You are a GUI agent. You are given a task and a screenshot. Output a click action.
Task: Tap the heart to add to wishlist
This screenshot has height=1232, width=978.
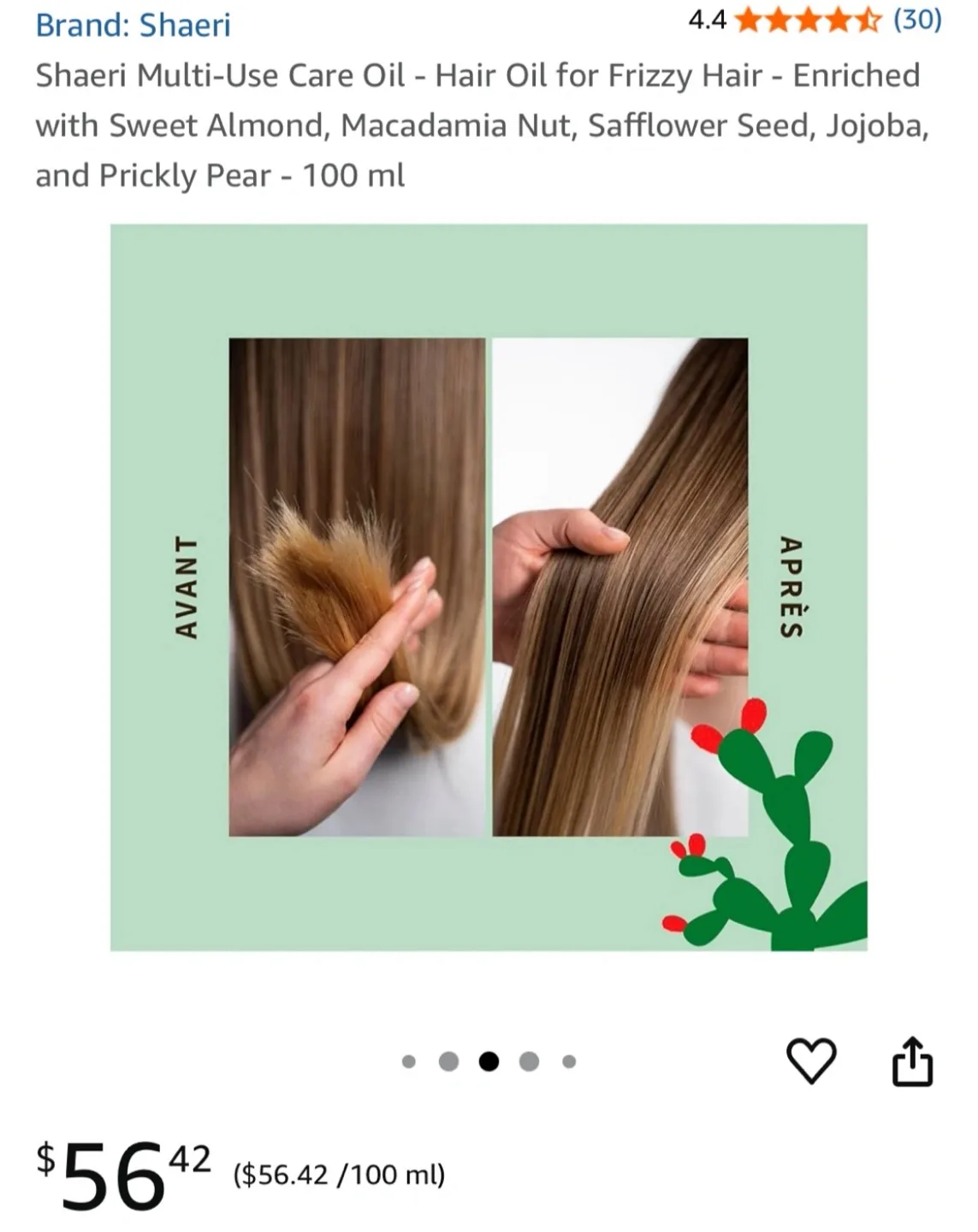[x=812, y=1059]
